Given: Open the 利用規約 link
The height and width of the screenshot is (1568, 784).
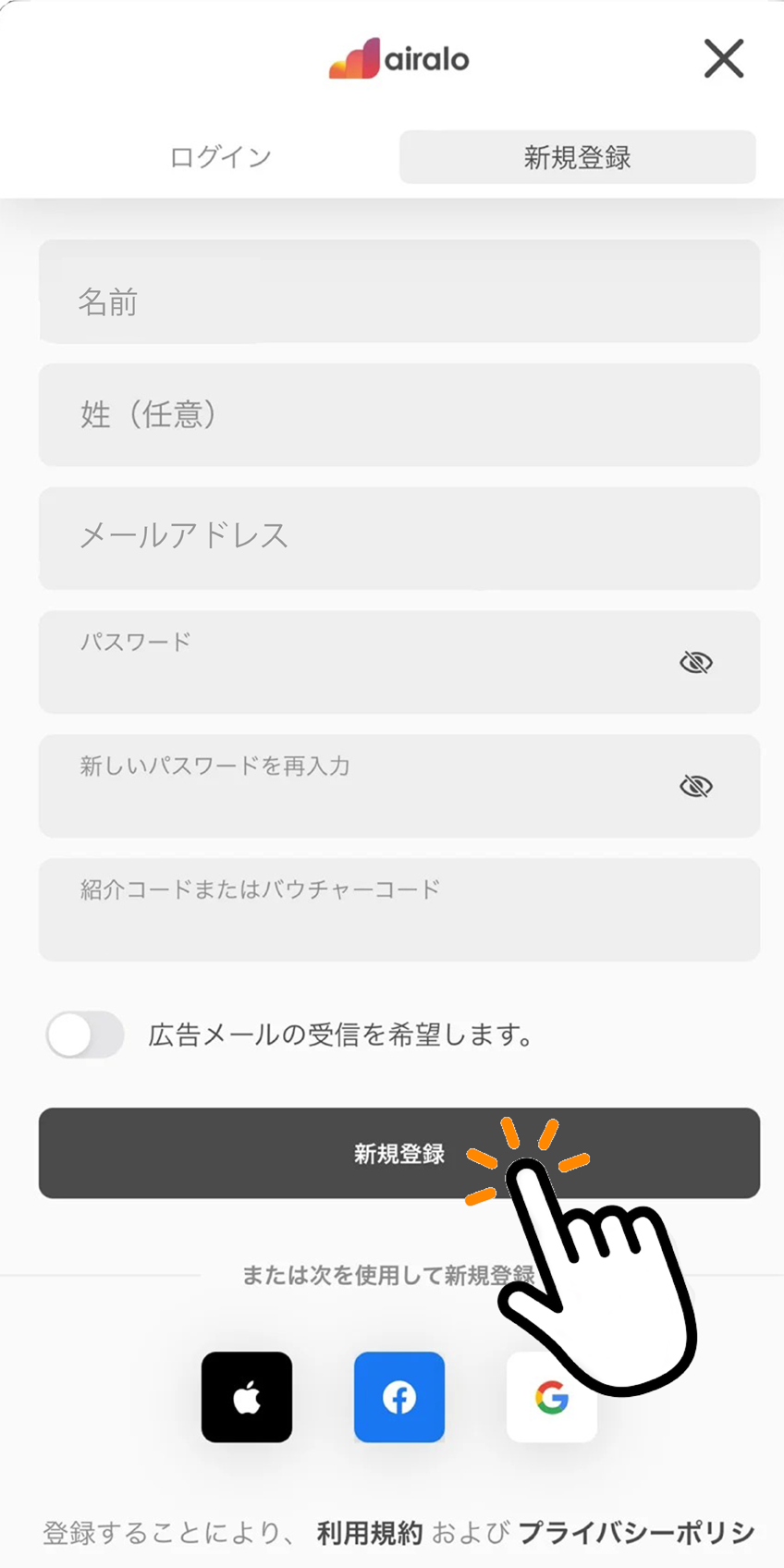Looking at the screenshot, I should click(x=370, y=1534).
